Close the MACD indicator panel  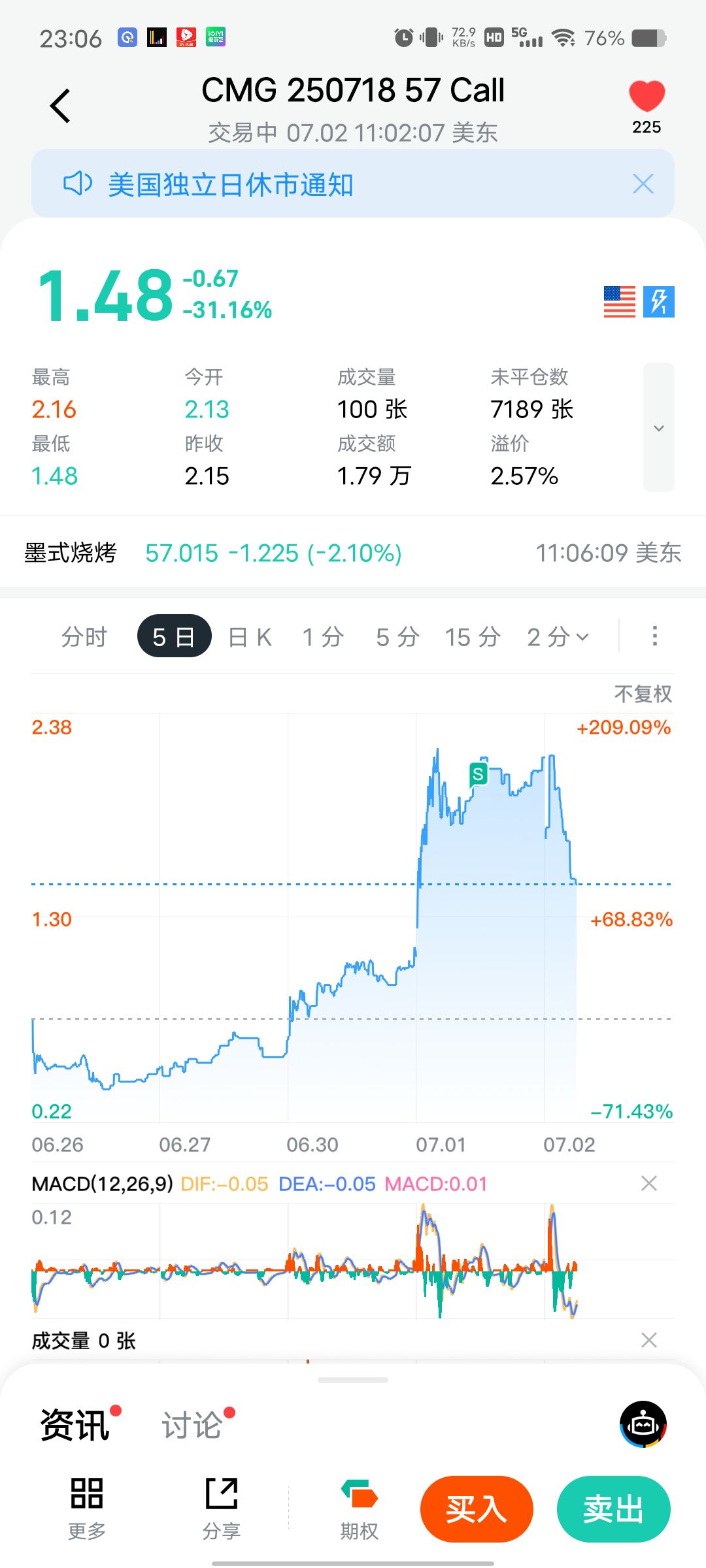[649, 1183]
